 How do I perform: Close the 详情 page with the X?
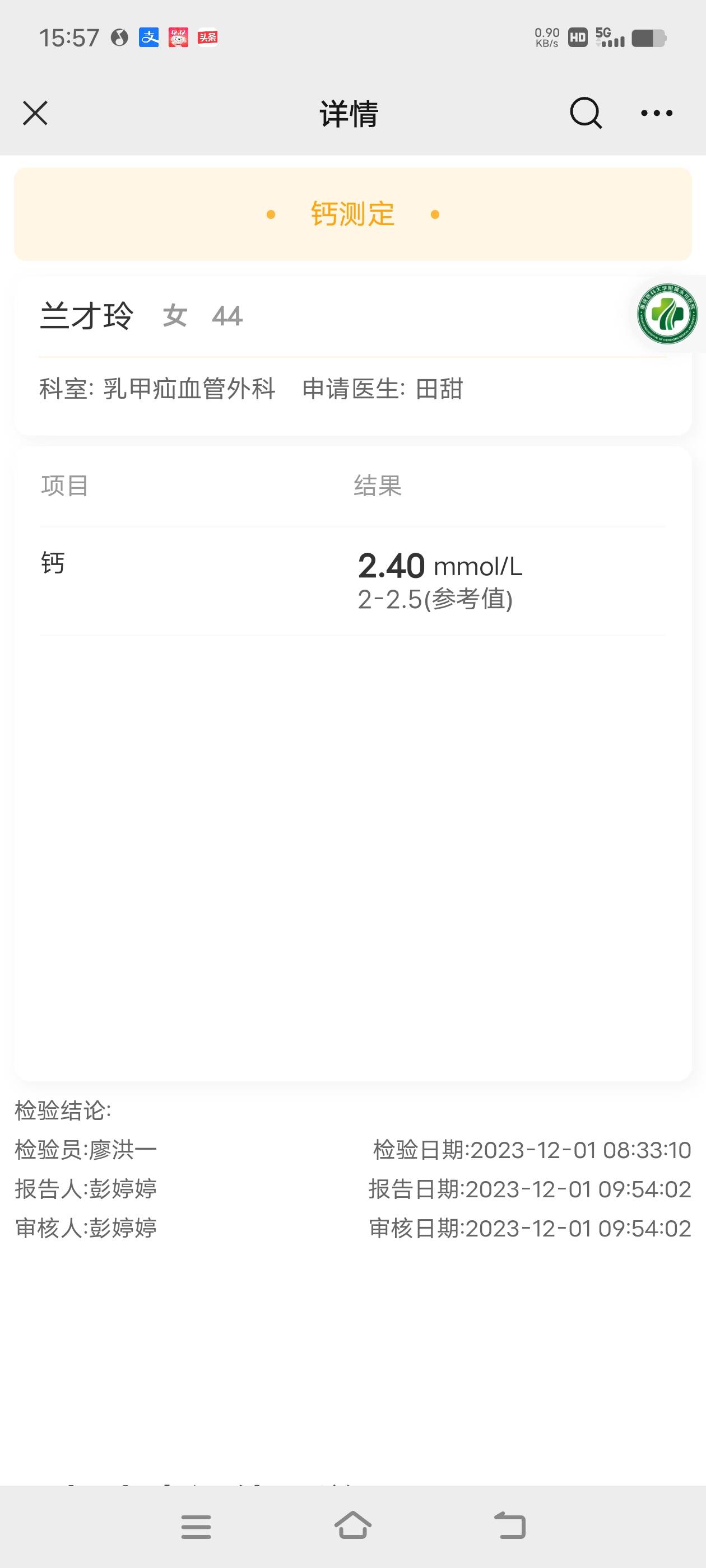coord(35,113)
